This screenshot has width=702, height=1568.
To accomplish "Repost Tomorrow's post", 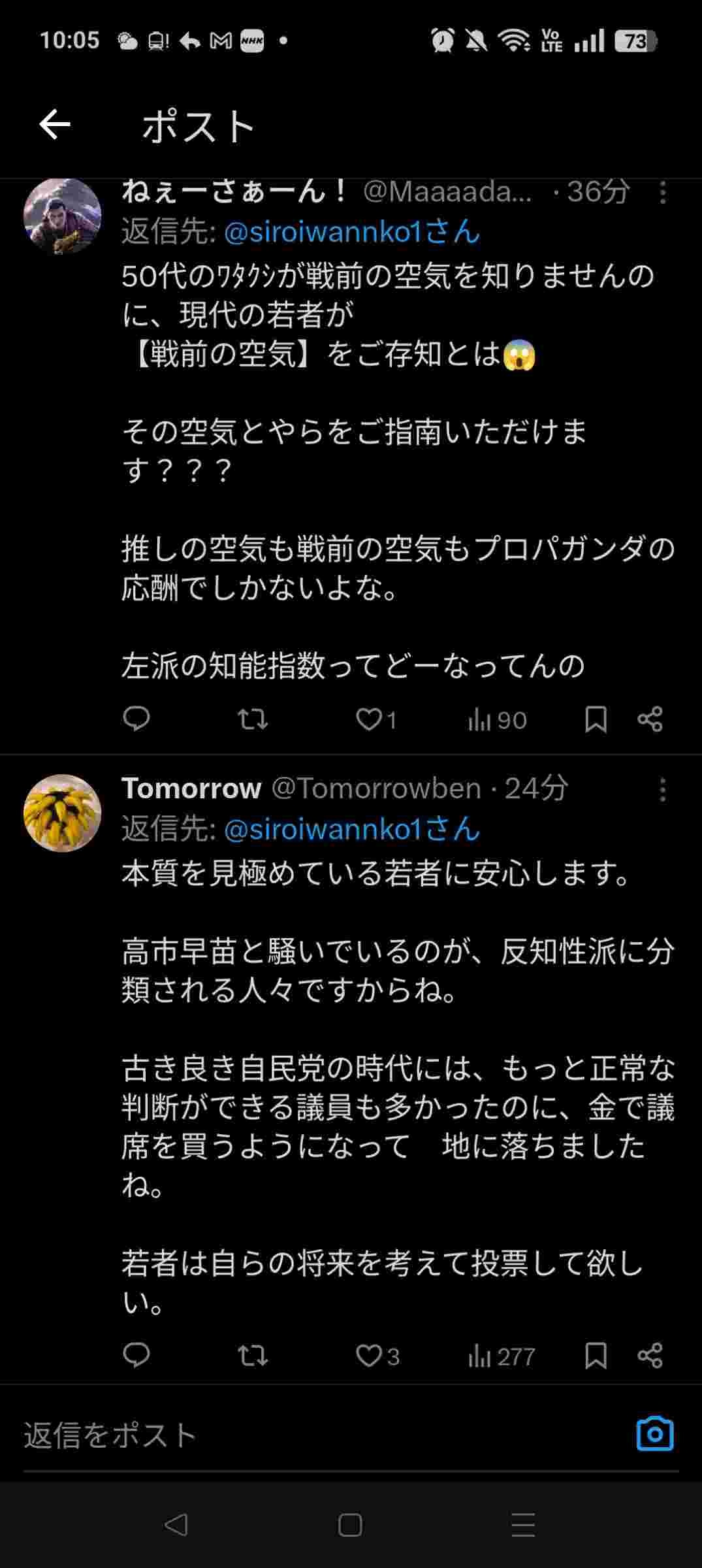I will pos(252,1356).
